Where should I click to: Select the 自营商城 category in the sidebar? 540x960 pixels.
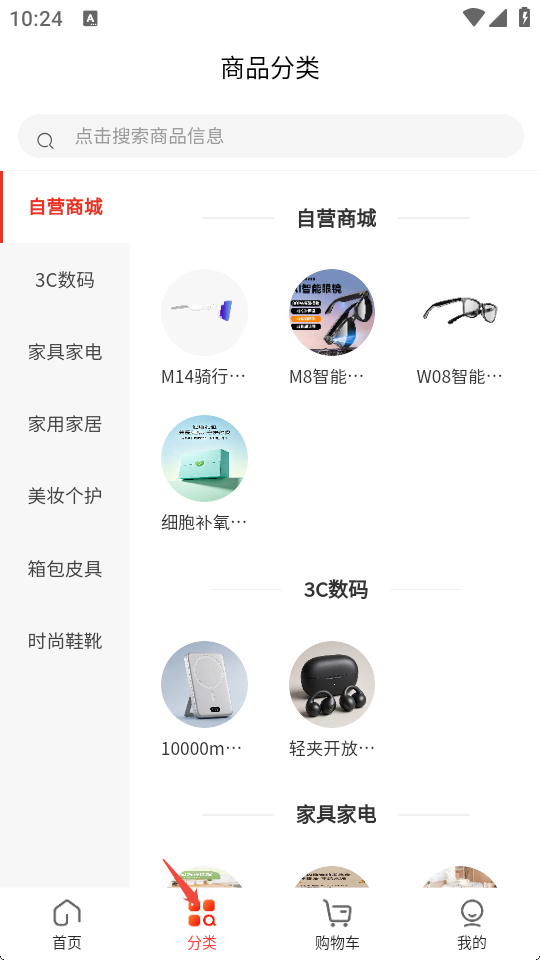coord(65,207)
